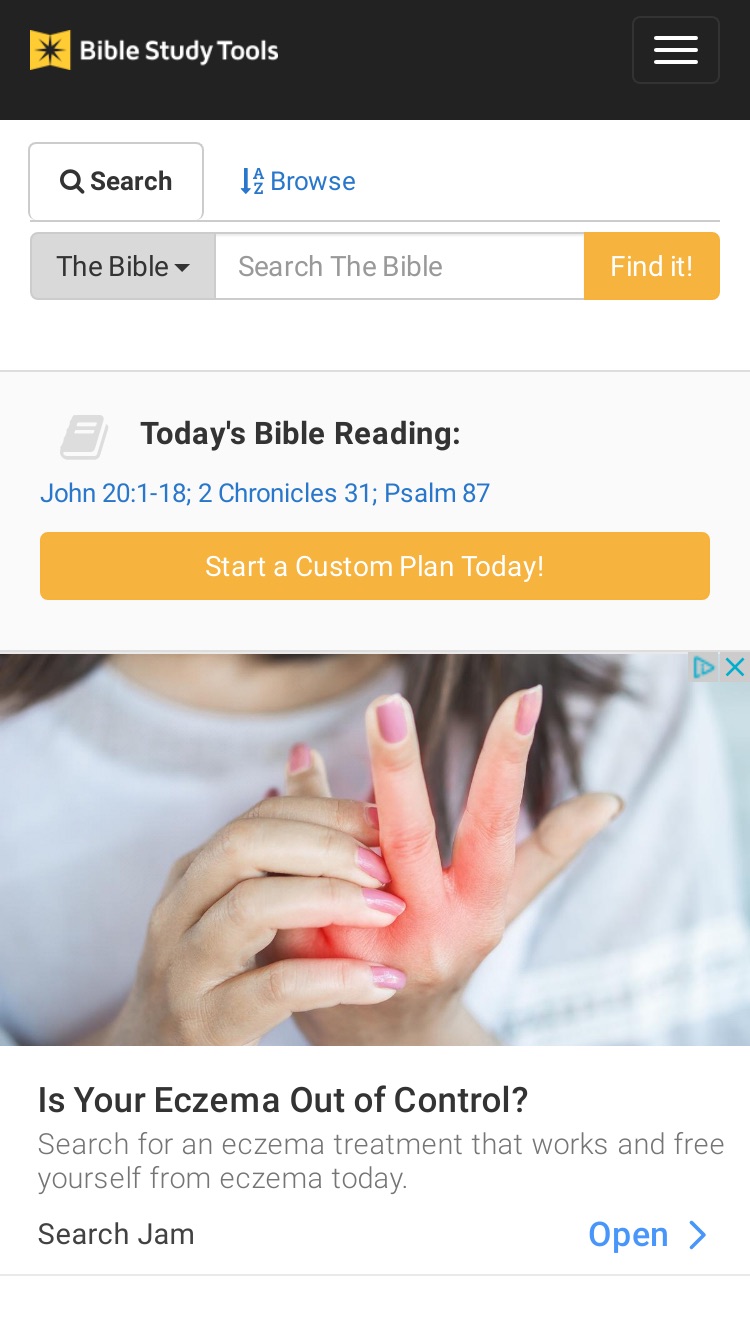Expand The Bible dropdown
The image size is (750, 1334).
tap(123, 266)
